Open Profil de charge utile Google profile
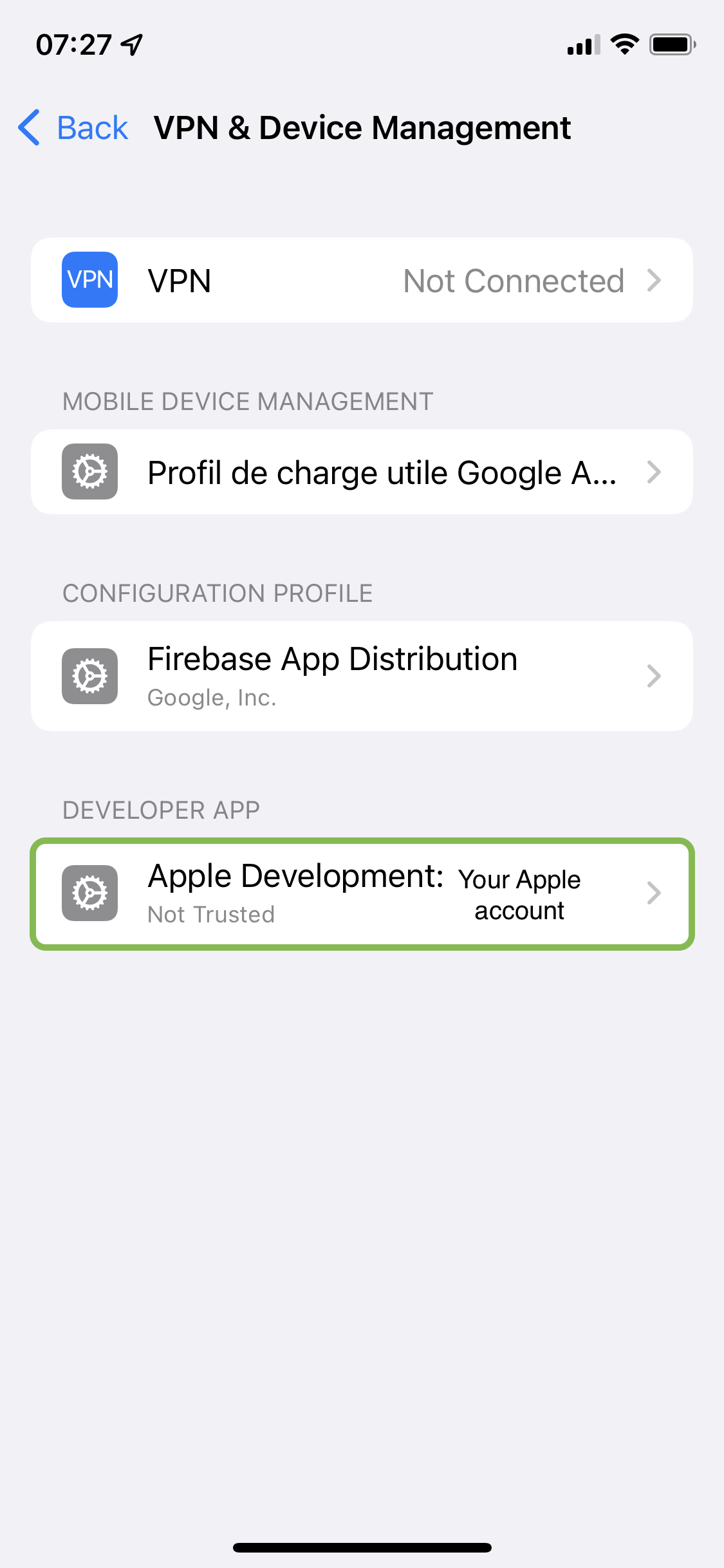This screenshot has height=1568, width=724. (x=362, y=472)
